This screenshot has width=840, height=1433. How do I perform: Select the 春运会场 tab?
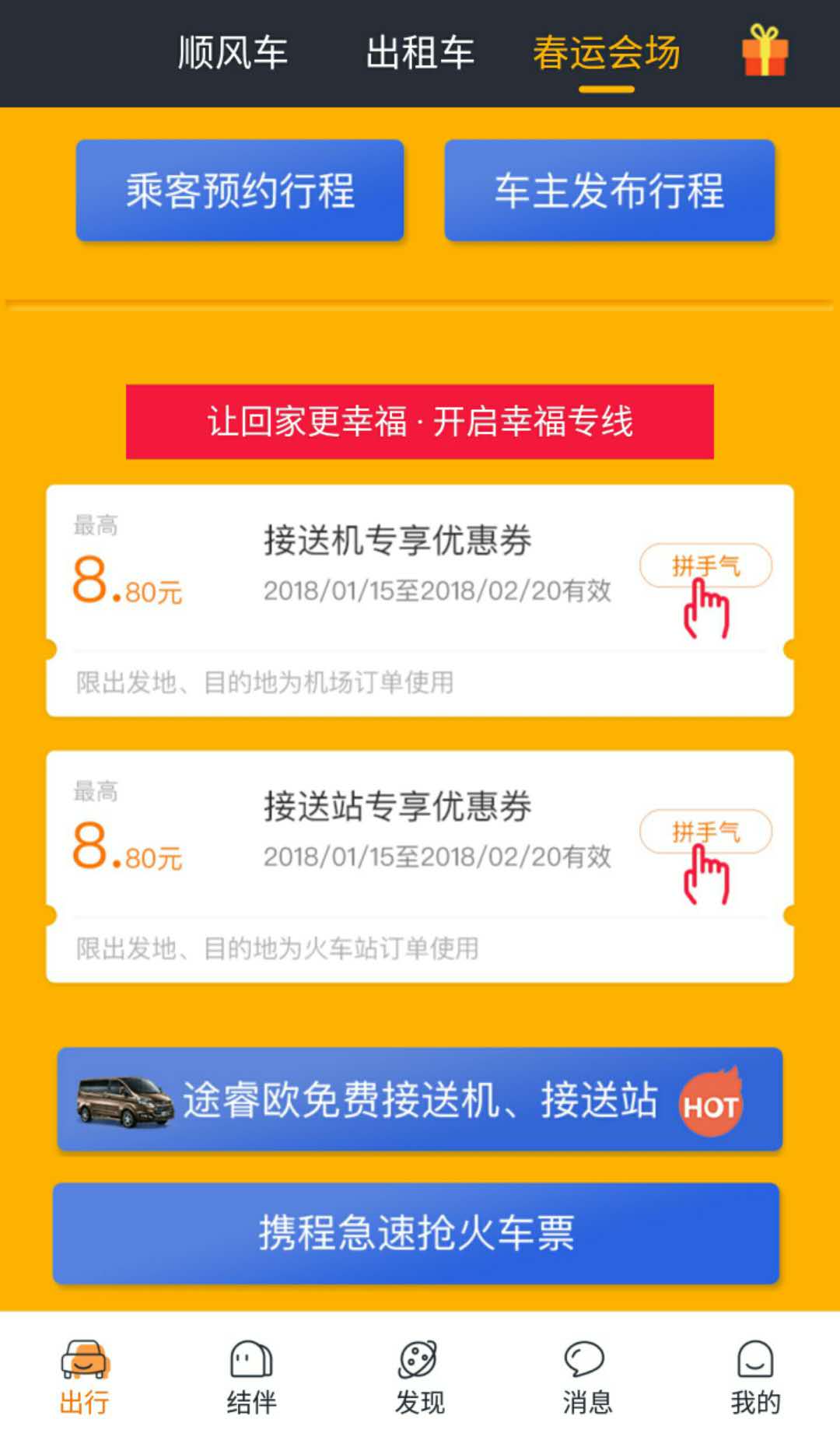[606, 54]
